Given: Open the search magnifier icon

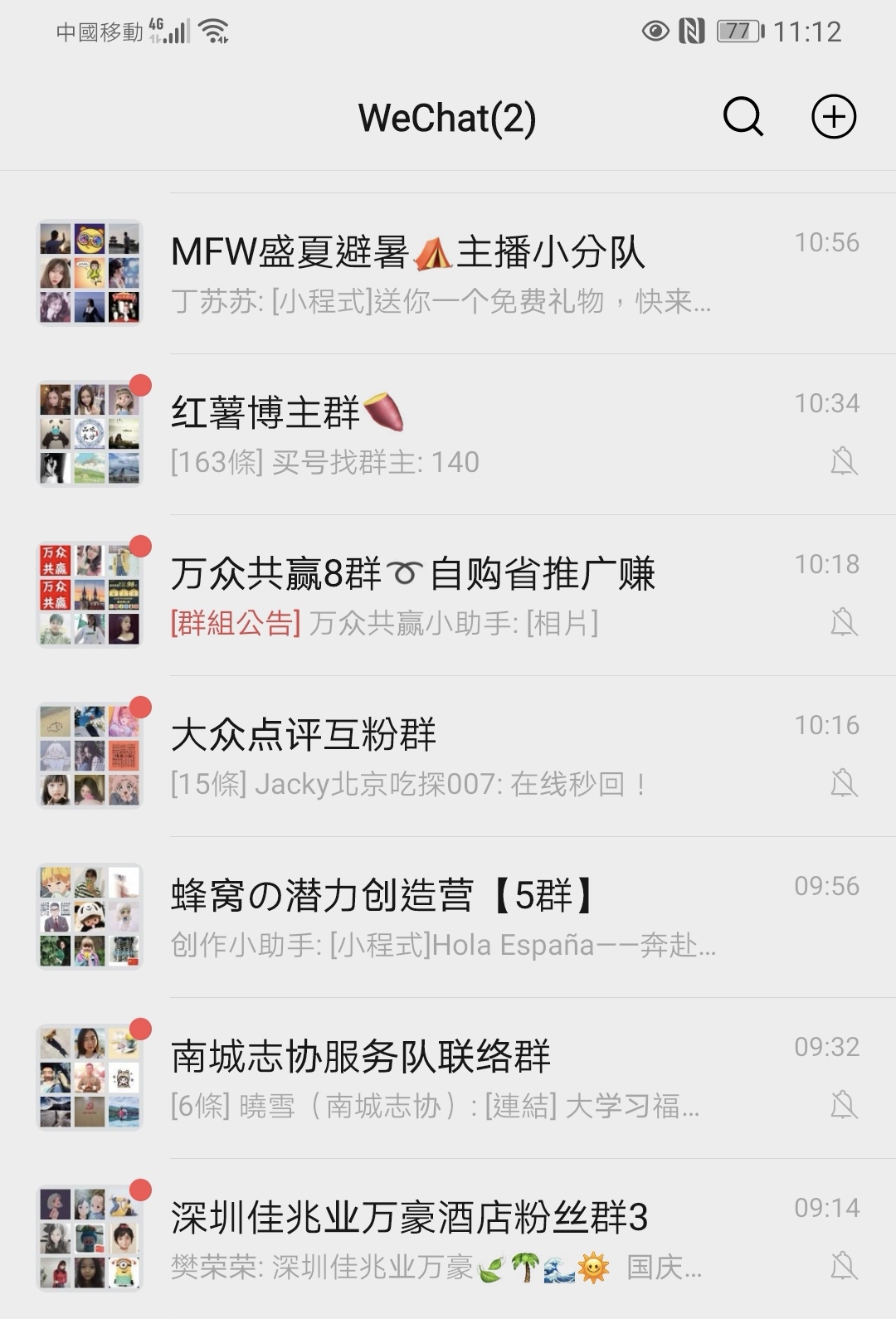Looking at the screenshot, I should coord(743,117).
